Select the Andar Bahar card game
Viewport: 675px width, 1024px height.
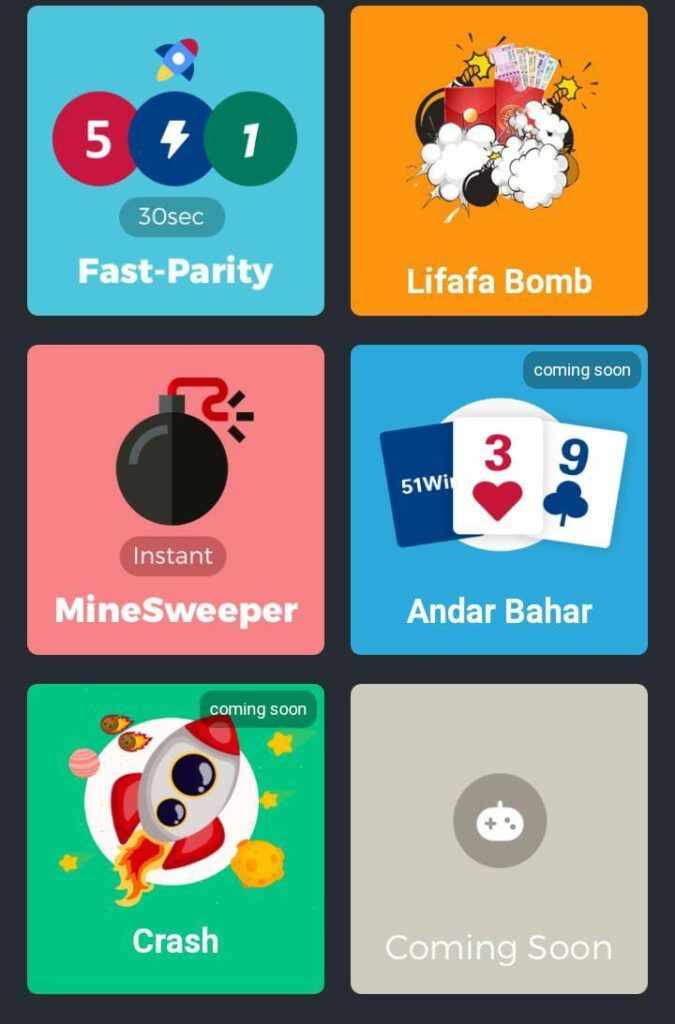pos(499,500)
